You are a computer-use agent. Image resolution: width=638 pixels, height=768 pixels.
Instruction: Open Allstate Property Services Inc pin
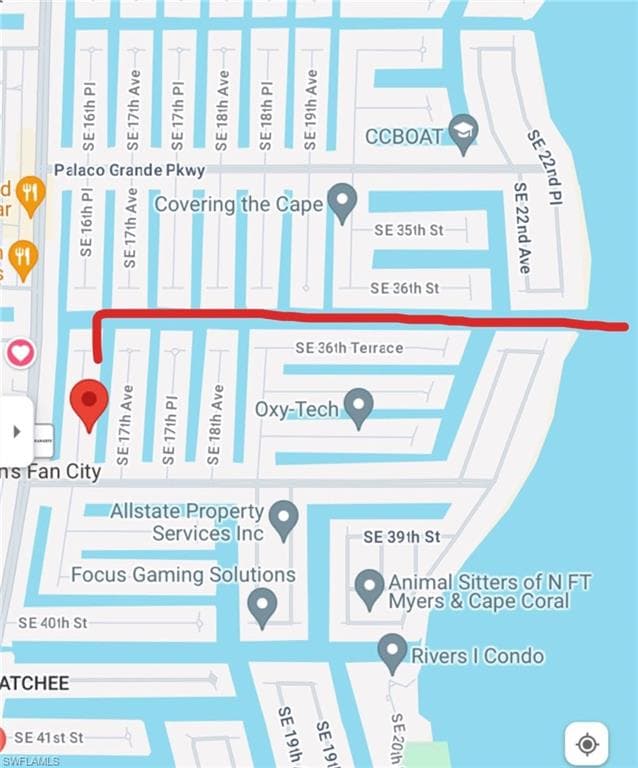[284, 521]
